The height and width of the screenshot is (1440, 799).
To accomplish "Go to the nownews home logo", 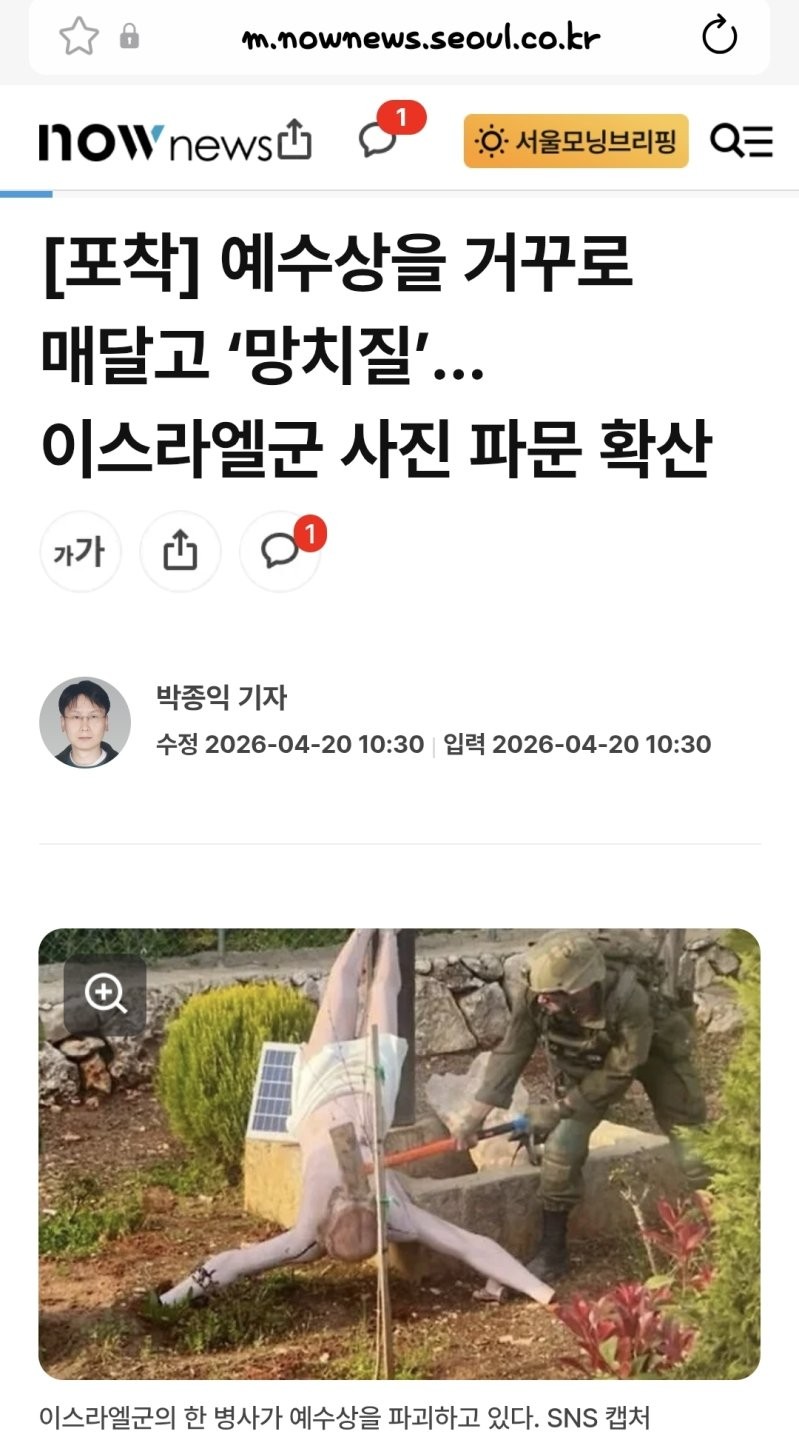I will click(155, 141).
